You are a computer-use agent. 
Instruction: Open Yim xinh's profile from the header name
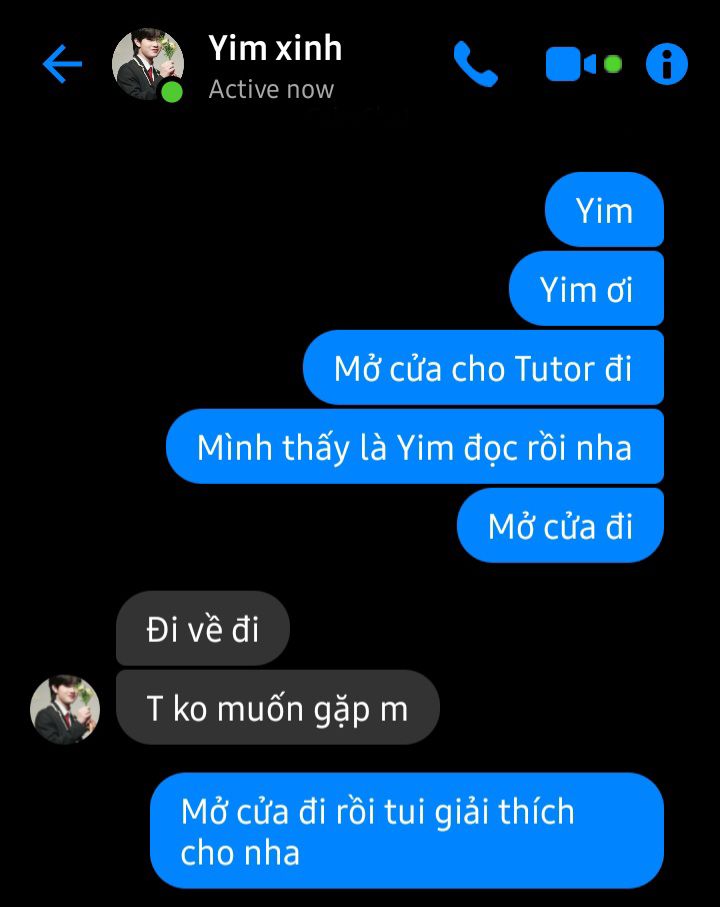[275, 48]
